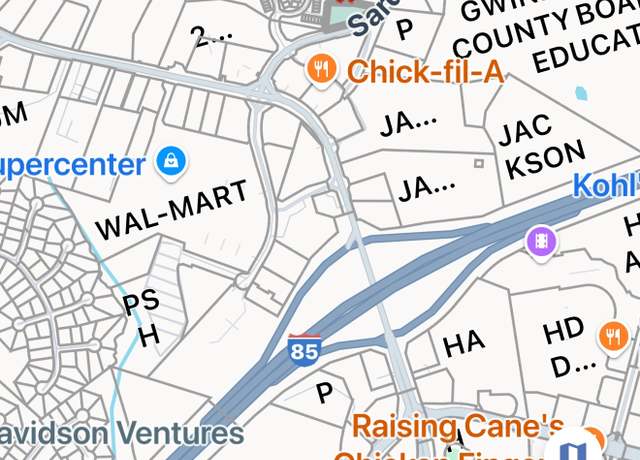Open the Chick-fil-A restaurant marker
The image size is (640, 460).
[320, 70]
